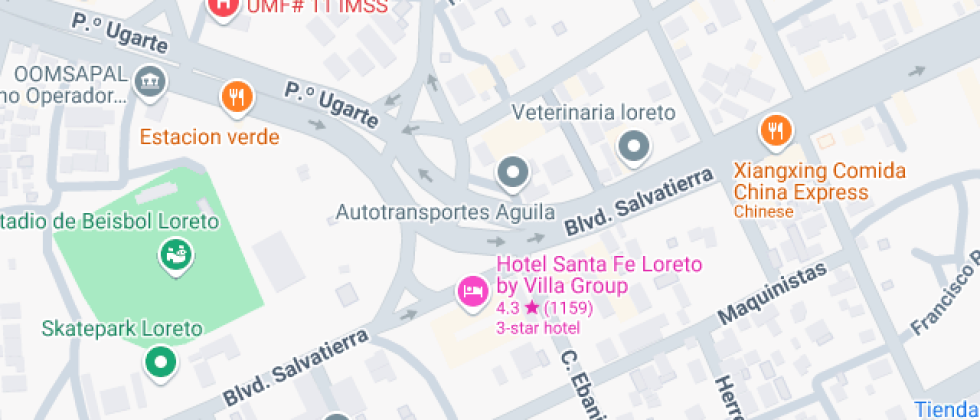Open the Autotransportes Aguila map pin
Image resolution: width=980 pixels, height=420 pixels.
(514, 174)
